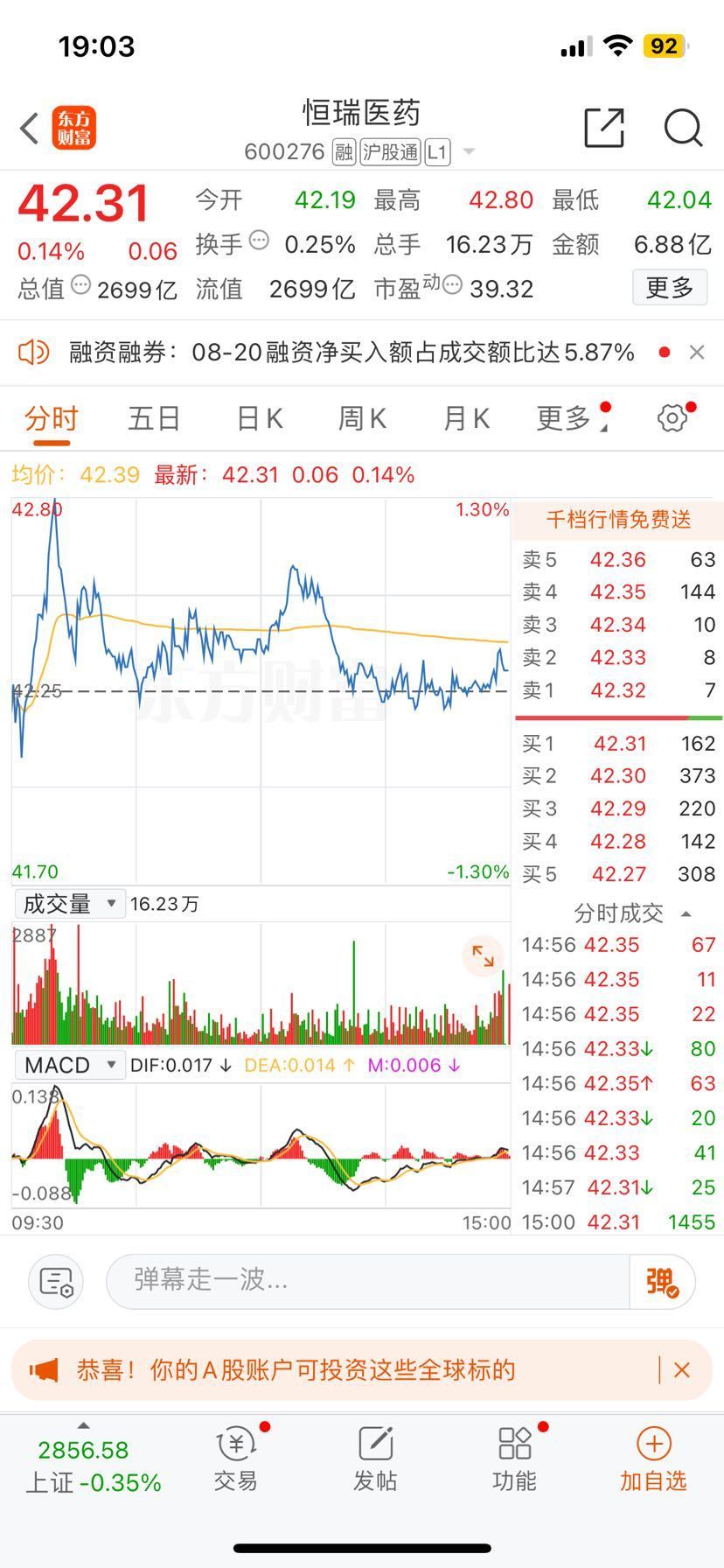The width and height of the screenshot is (724, 1568).
Task: Tap 更多 to show more quote details
Action: (669, 287)
